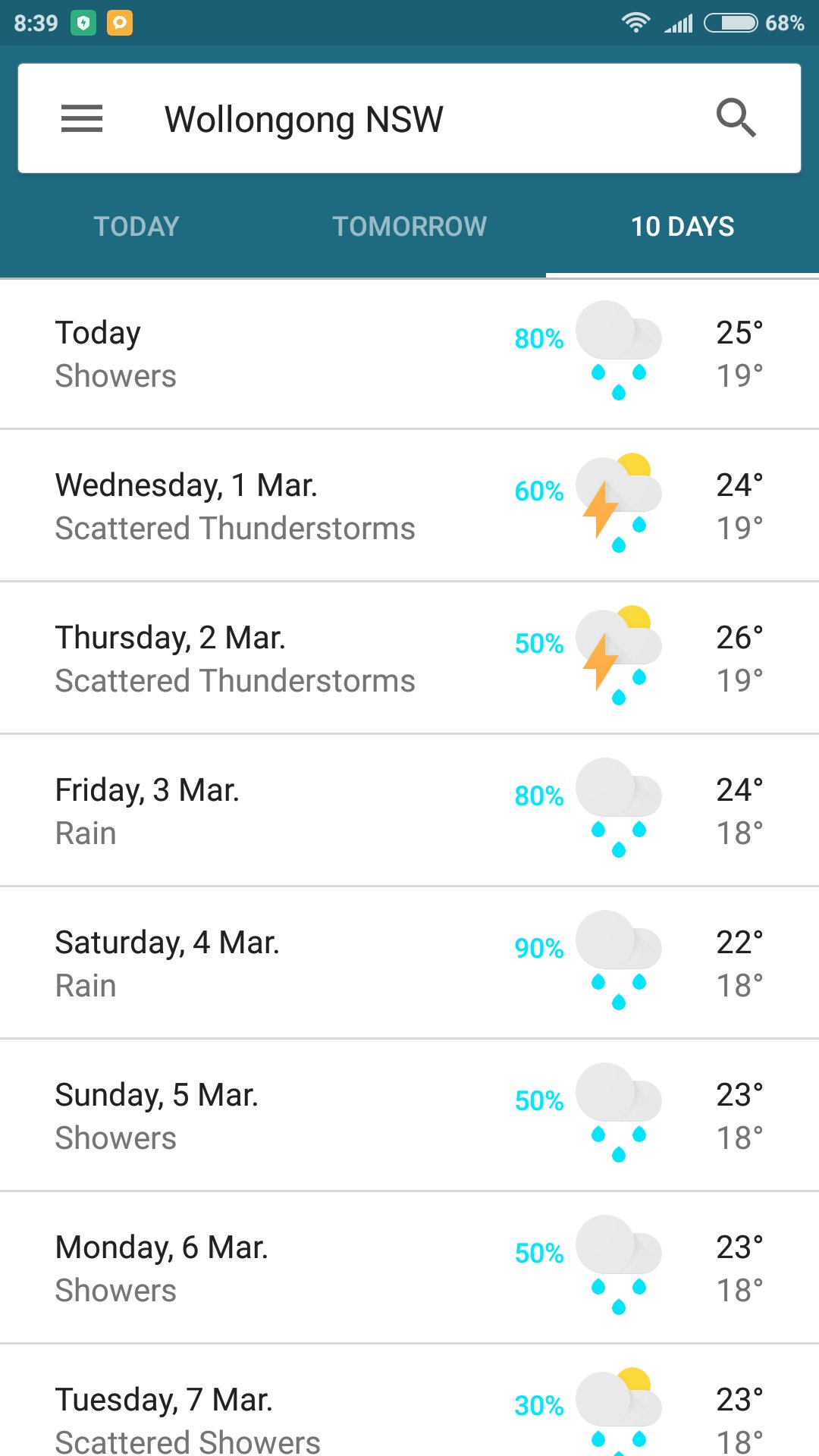Viewport: 819px width, 1456px height.
Task: View Thursday, 2 Mar. forecast details
Action: [x=409, y=658]
